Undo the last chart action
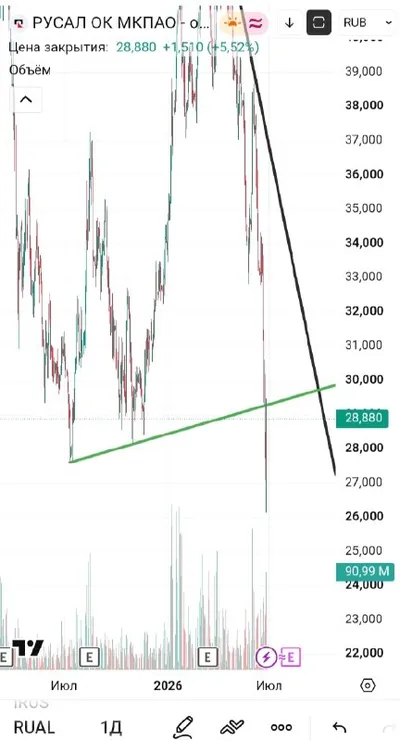 click(339, 727)
